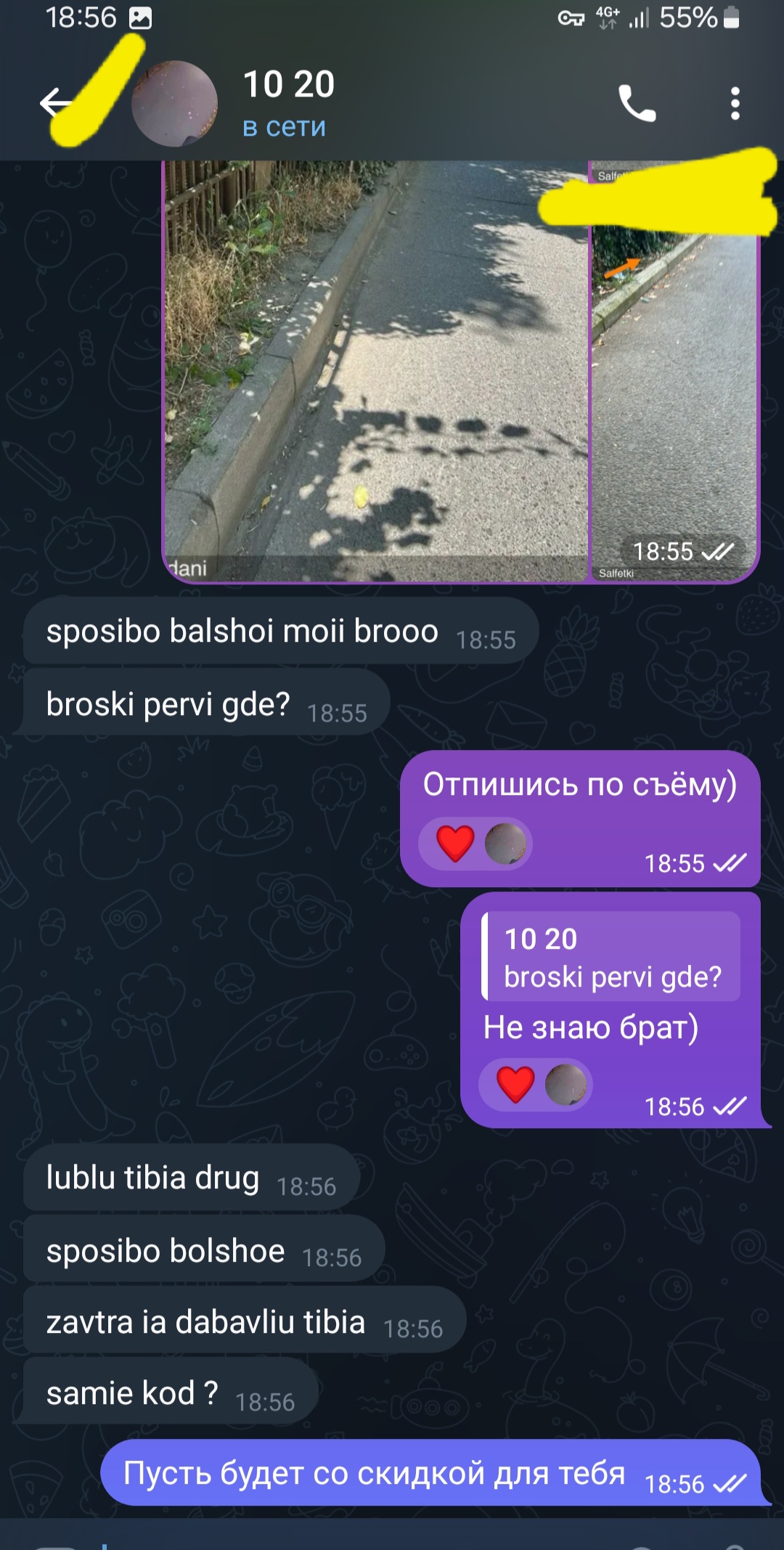Jump to quoted message 'broski pervi gde?'
This screenshot has width=784, height=1550.
click(611, 957)
